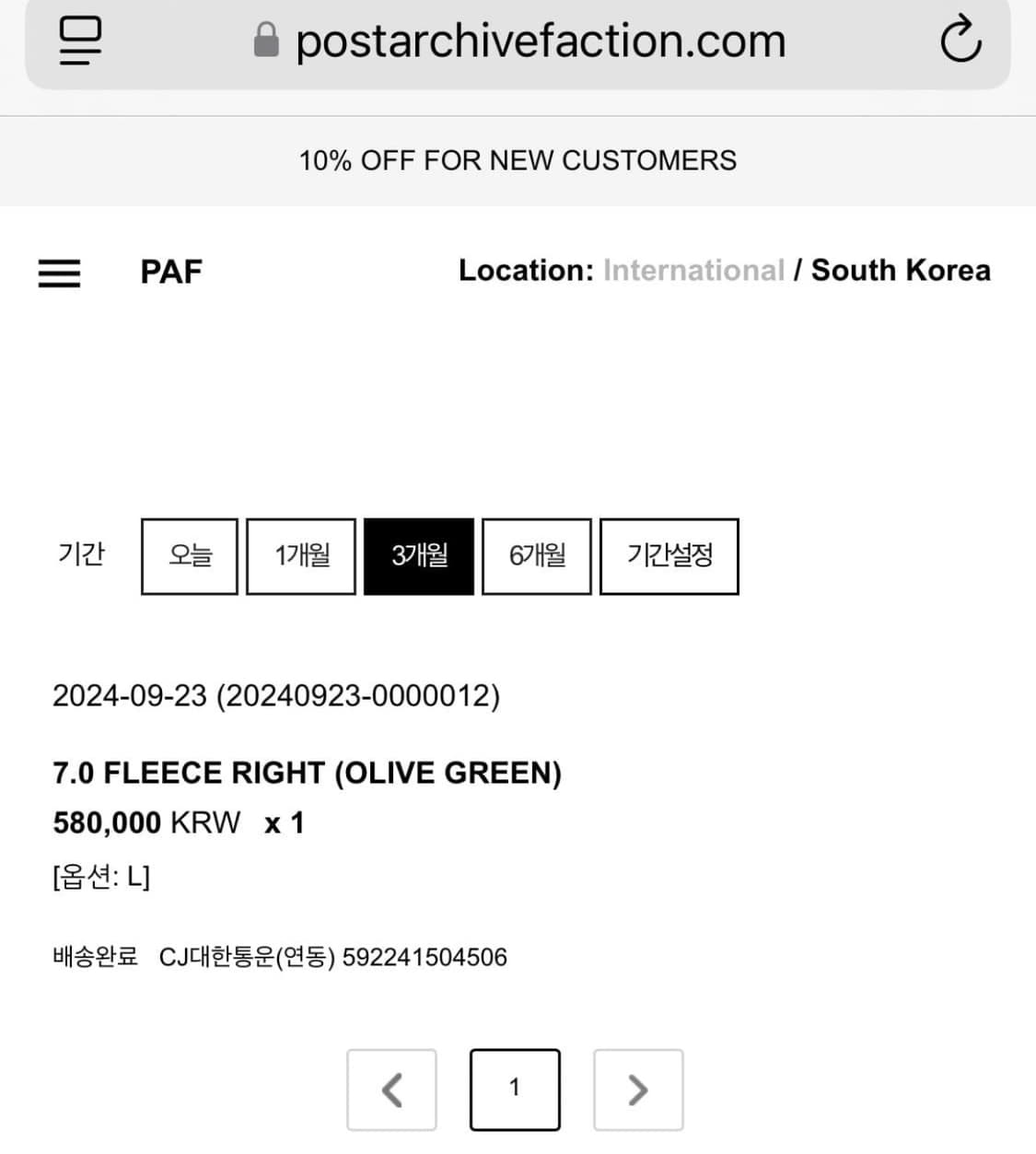
Task: Click page number 1 button
Action: (x=515, y=1089)
